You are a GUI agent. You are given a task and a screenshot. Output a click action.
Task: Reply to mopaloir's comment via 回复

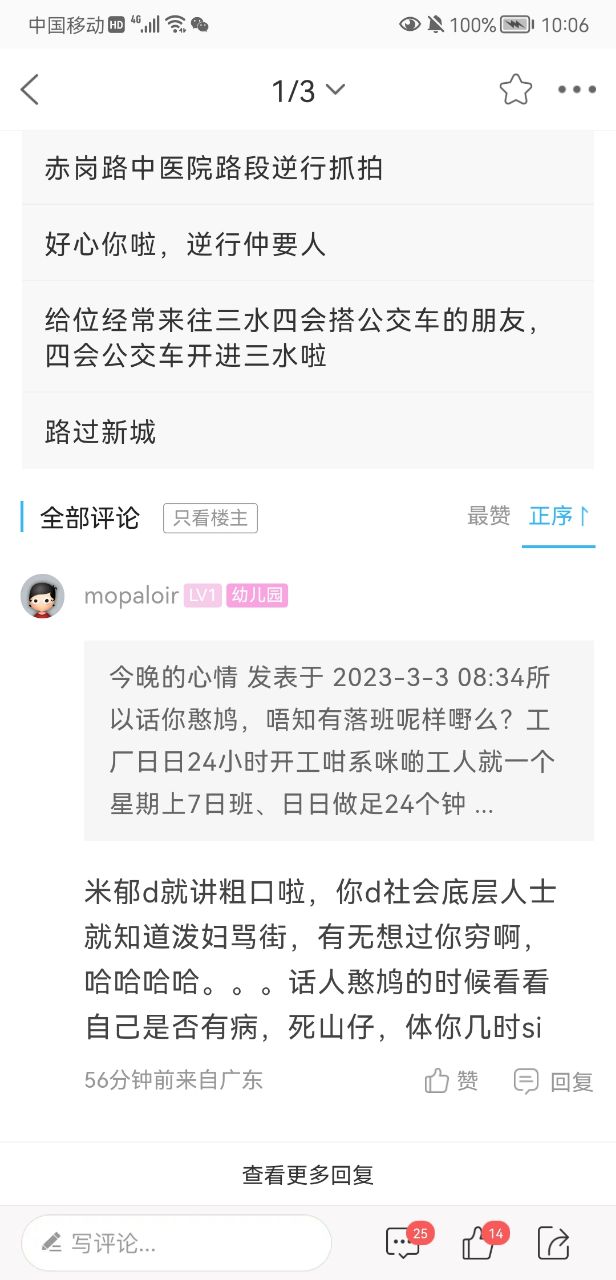click(x=553, y=1081)
